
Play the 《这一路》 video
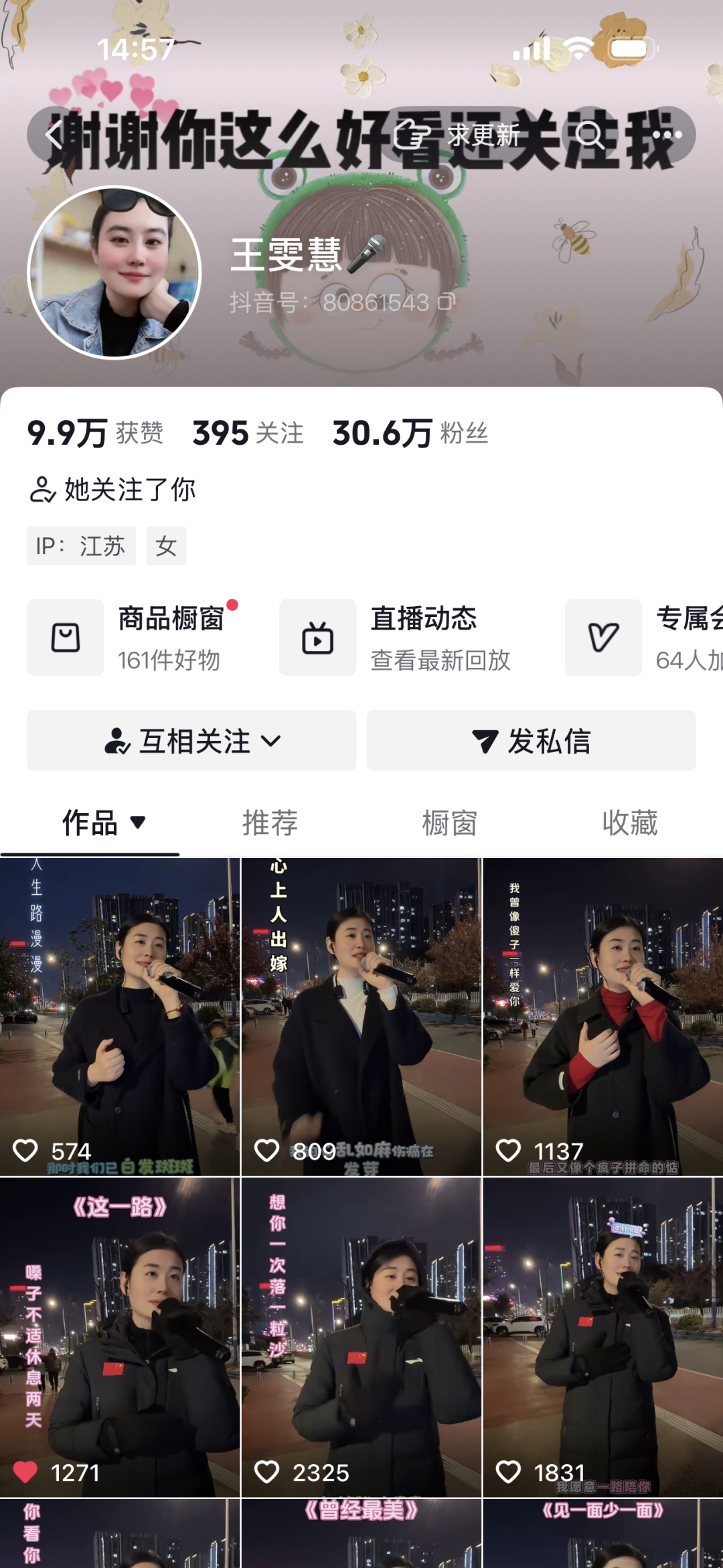(x=120, y=1337)
